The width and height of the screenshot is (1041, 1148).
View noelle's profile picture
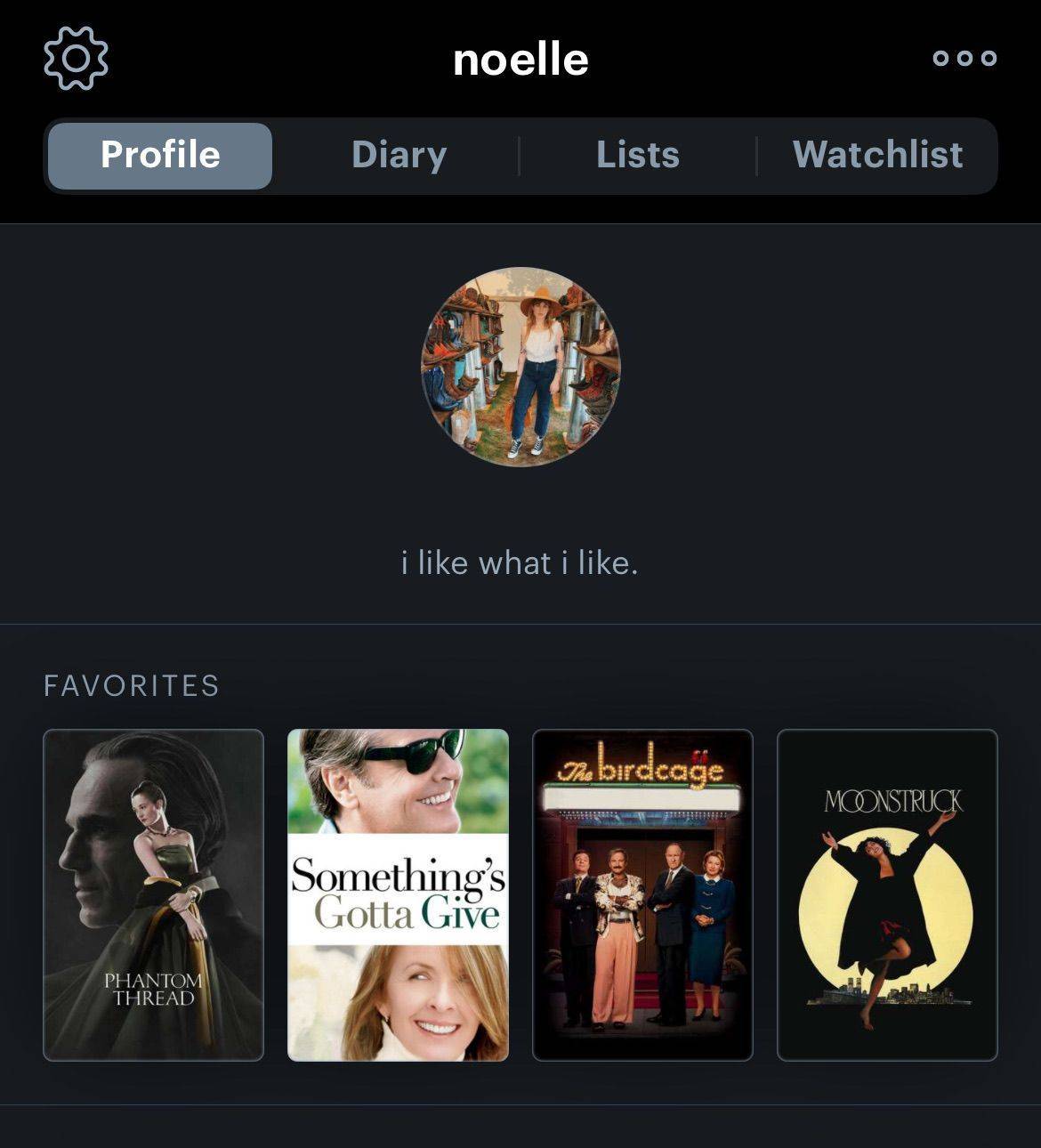pyautogui.click(x=520, y=367)
